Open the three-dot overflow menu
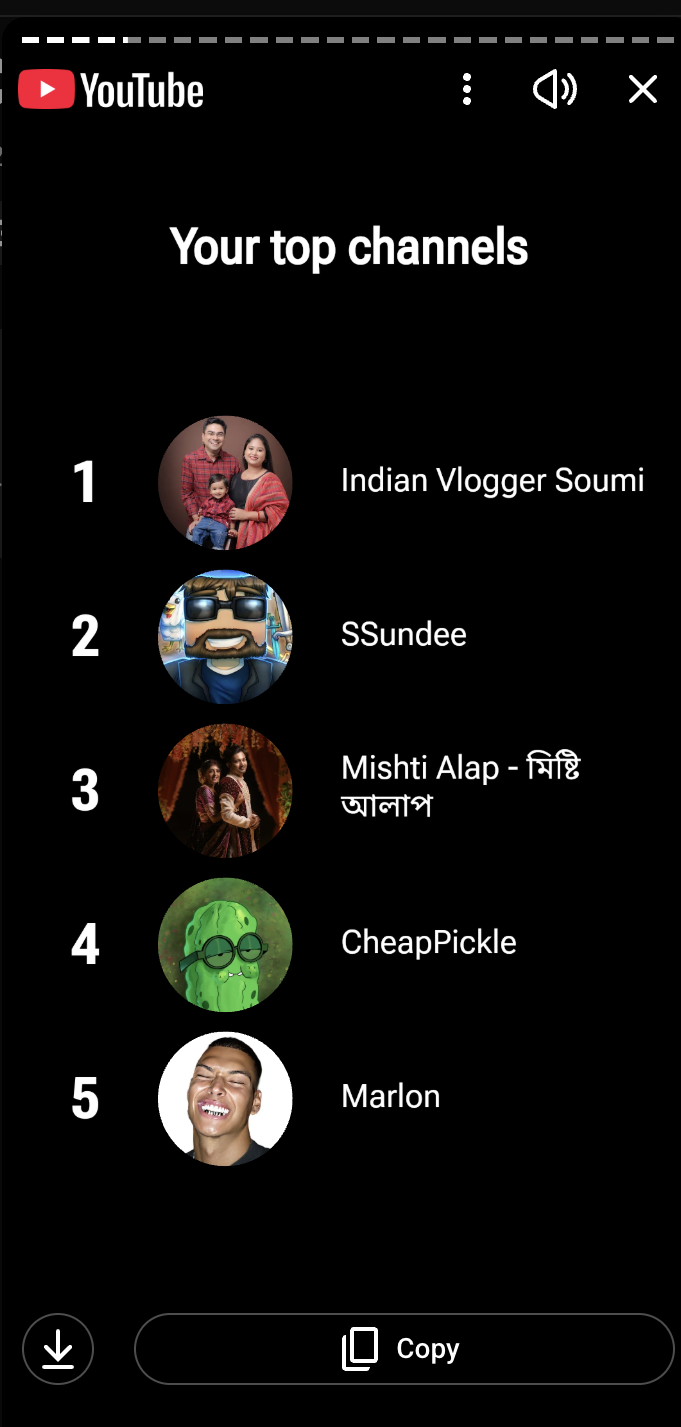Image resolution: width=681 pixels, height=1427 pixels. point(467,90)
